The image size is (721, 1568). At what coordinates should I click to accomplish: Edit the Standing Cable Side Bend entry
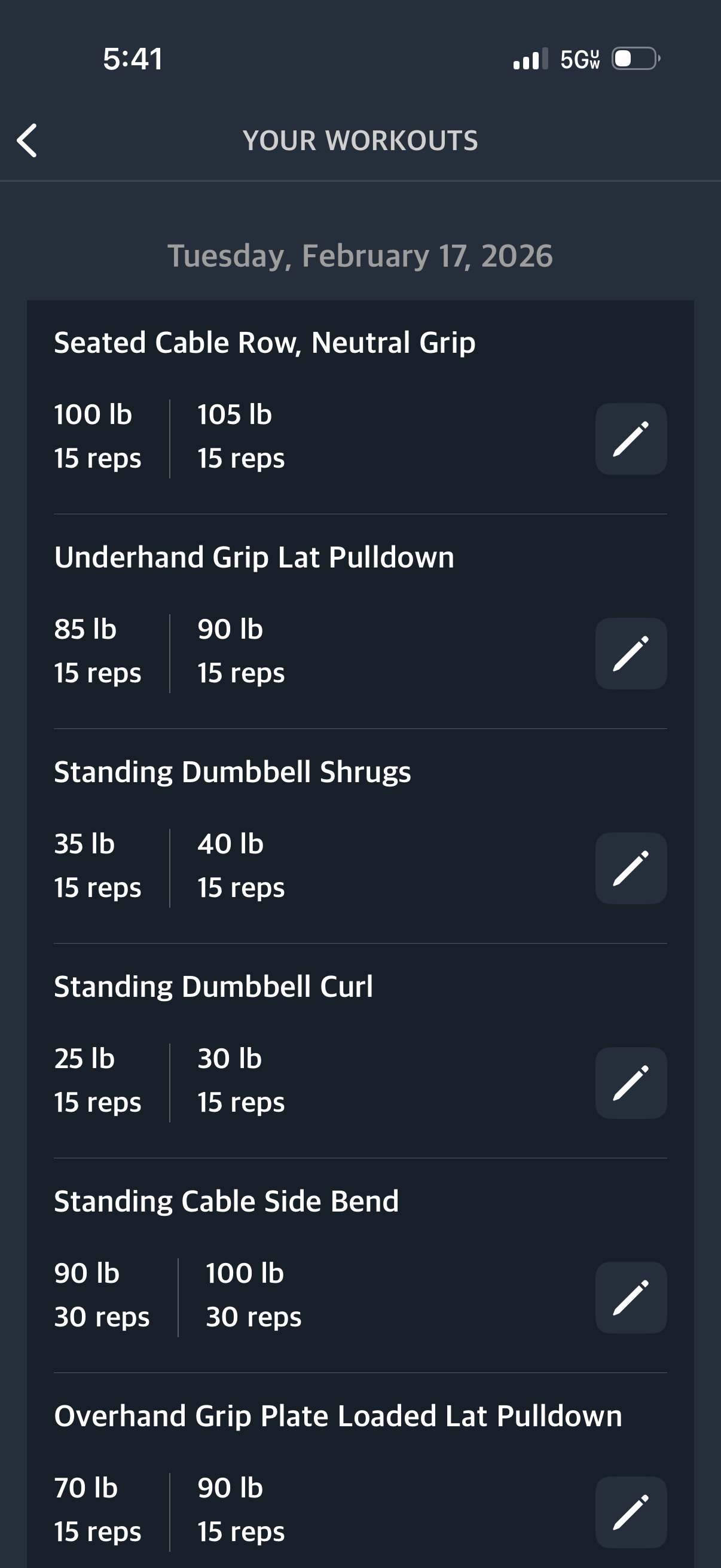(x=630, y=1298)
